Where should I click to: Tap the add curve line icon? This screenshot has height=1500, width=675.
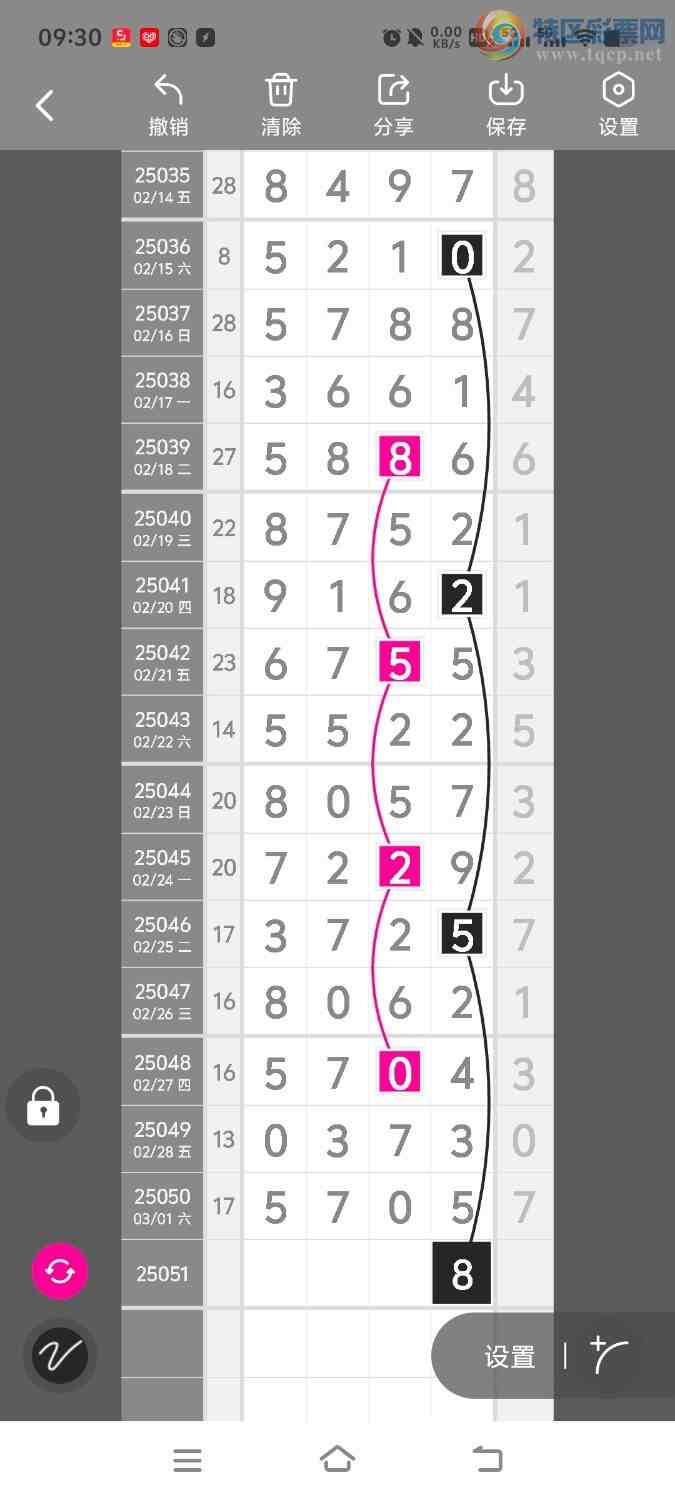609,1355
